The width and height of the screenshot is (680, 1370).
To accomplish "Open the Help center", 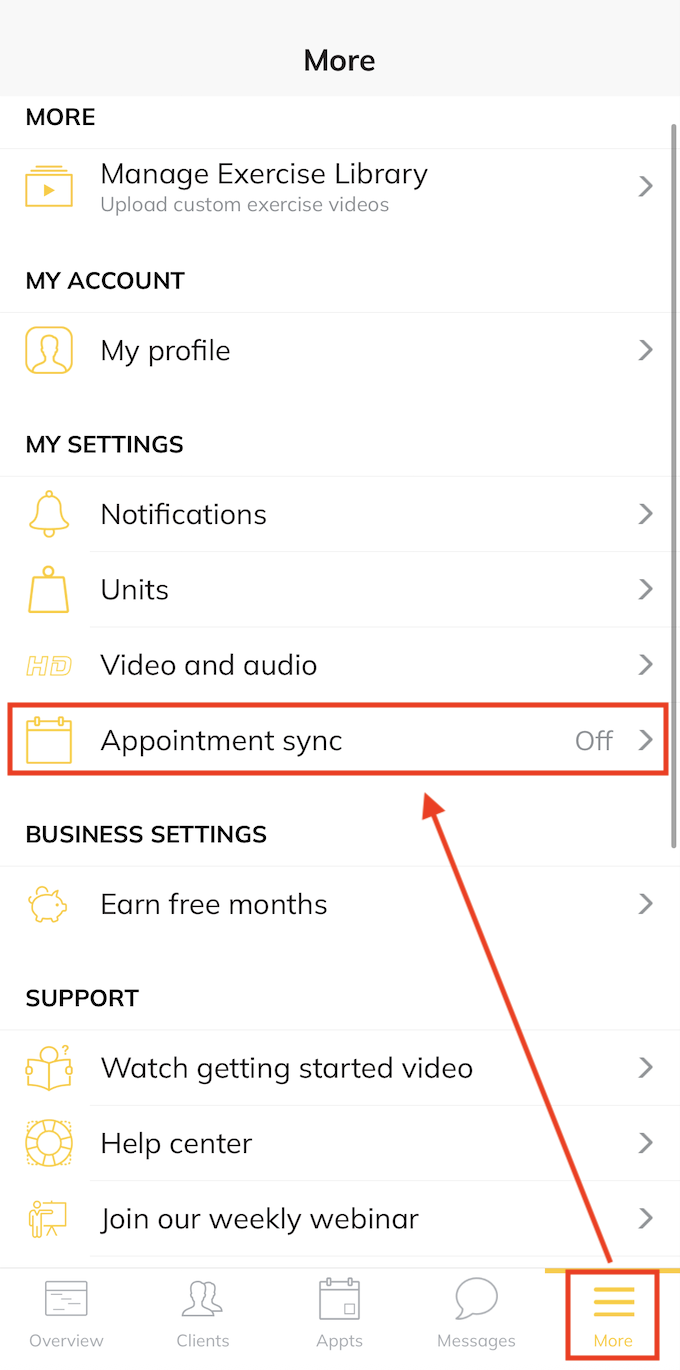I will click(x=339, y=1143).
